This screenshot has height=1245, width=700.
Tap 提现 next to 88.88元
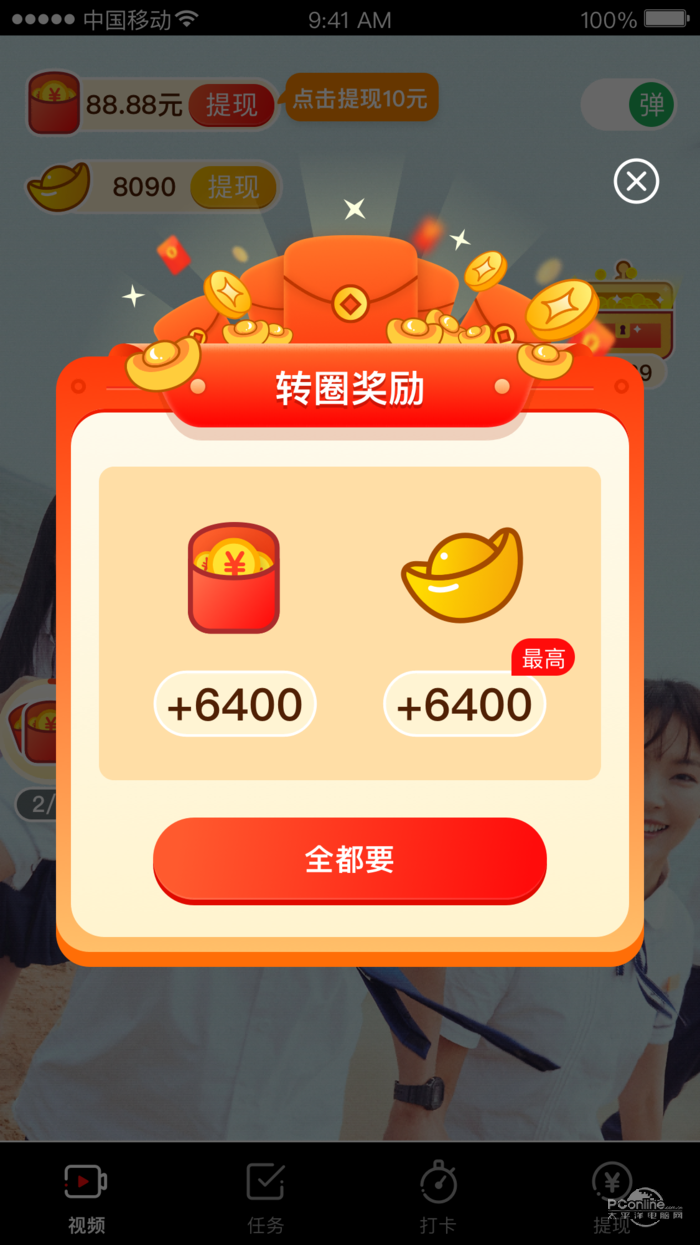click(232, 104)
